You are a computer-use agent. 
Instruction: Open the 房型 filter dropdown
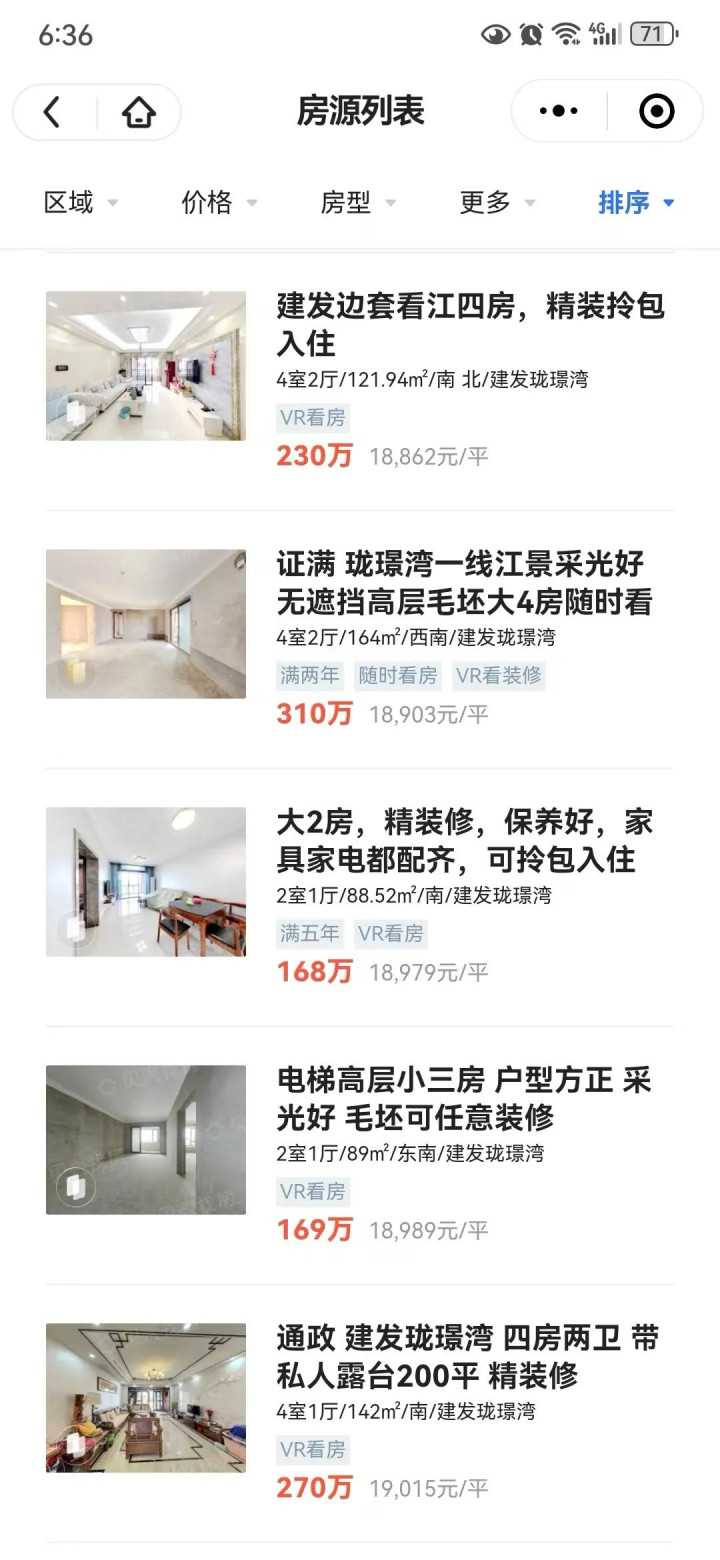pyautogui.click(x=358, y=202)
